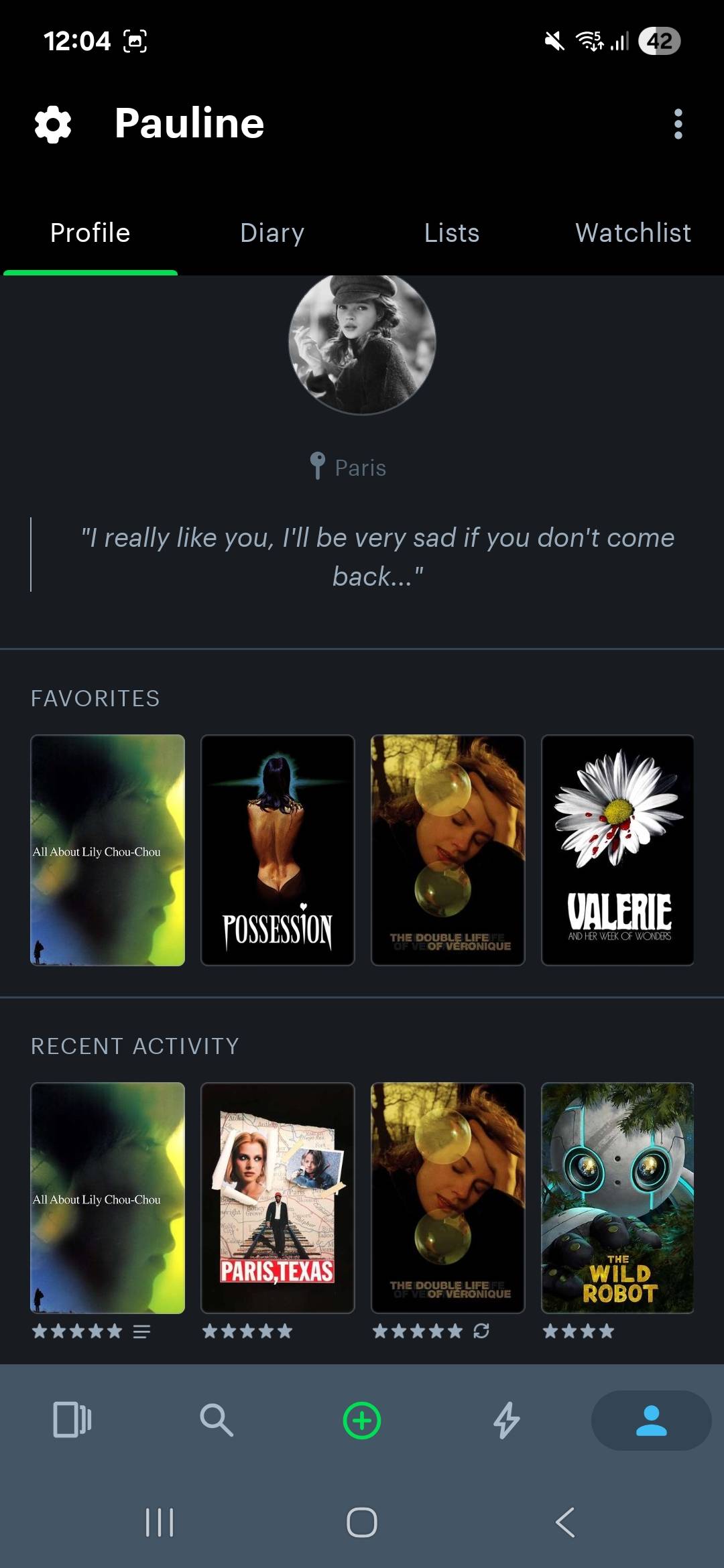
Task: Open the three-dot overflow menu
Action: pos(678,125)
